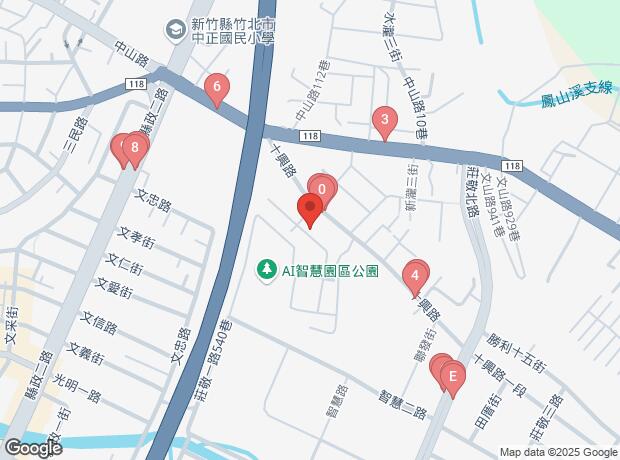Tap map marker labeled 0

[x=322, y=187]
